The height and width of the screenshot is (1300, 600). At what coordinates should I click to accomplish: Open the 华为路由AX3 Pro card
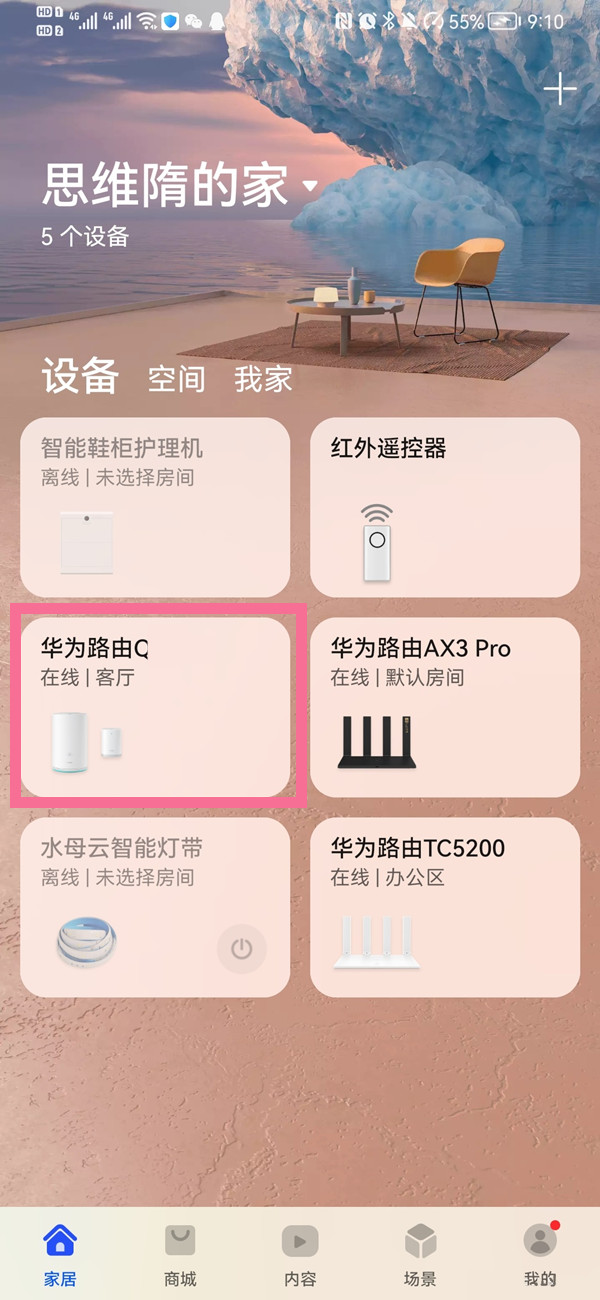click(445, 707)
